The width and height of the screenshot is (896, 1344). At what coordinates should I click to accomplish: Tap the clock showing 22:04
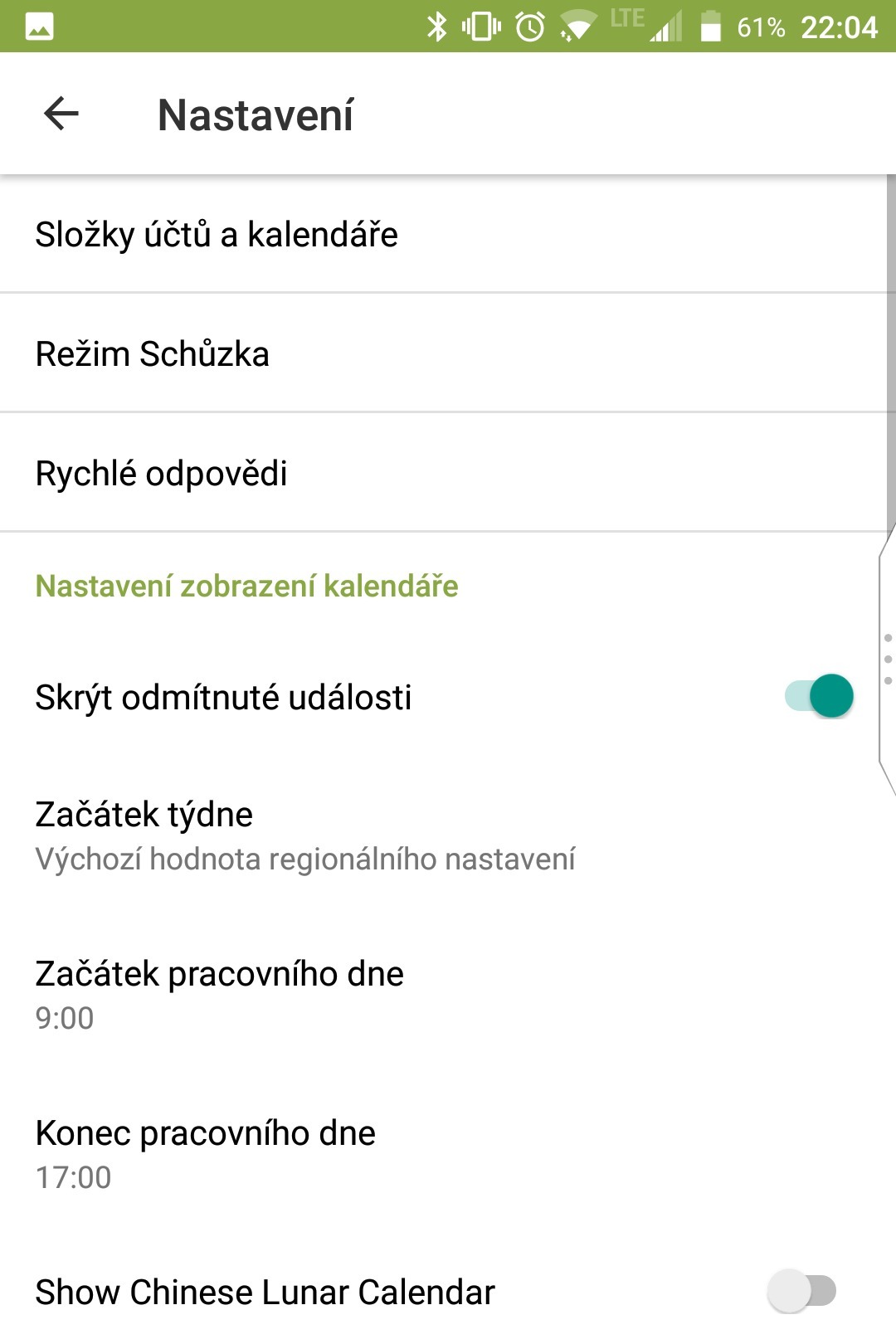(x=840, y=26)
